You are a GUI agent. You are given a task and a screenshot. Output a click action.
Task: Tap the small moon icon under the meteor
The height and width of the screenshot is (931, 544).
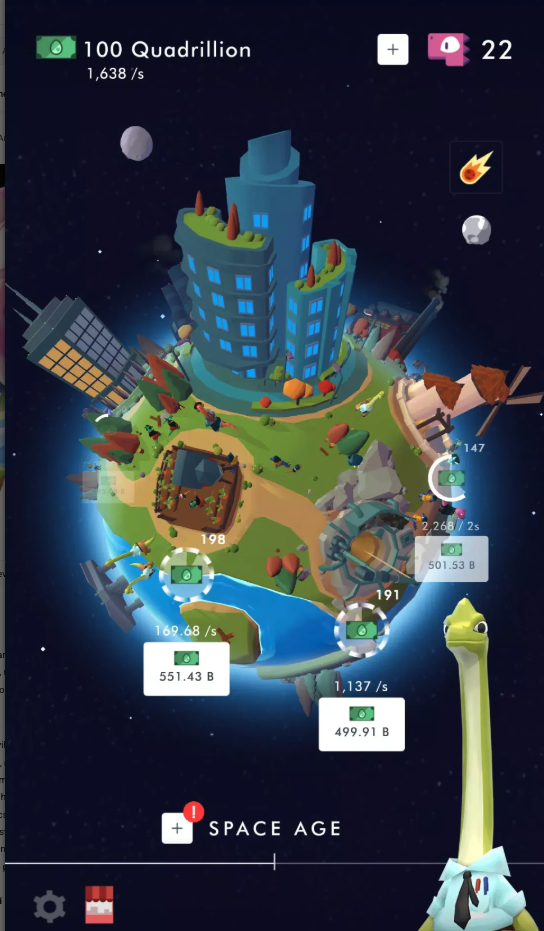476,230
